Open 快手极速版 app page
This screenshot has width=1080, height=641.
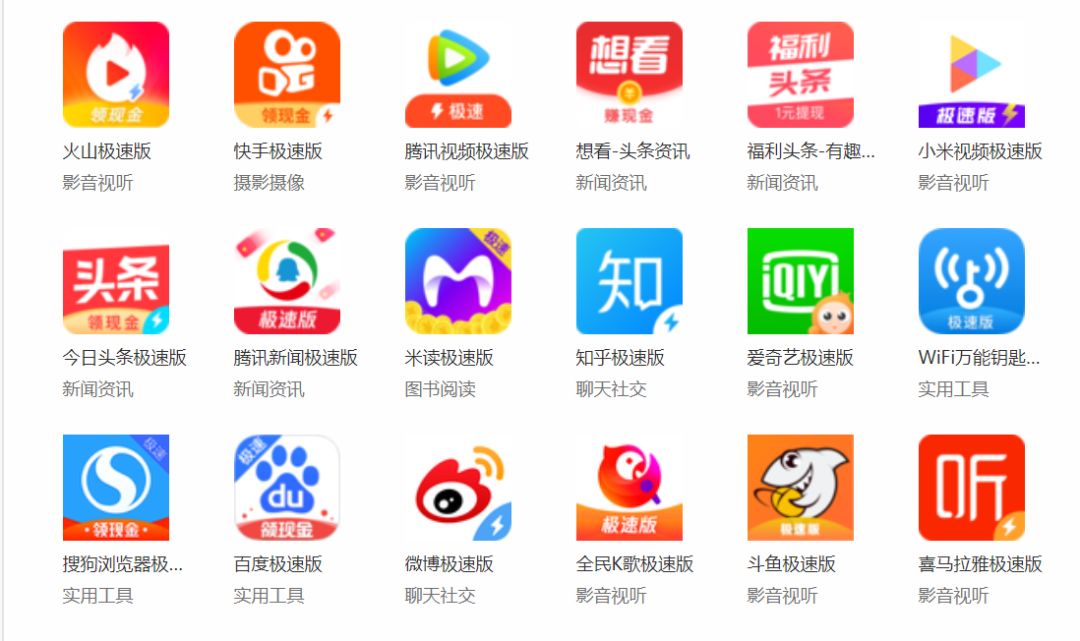click(287, 75)
